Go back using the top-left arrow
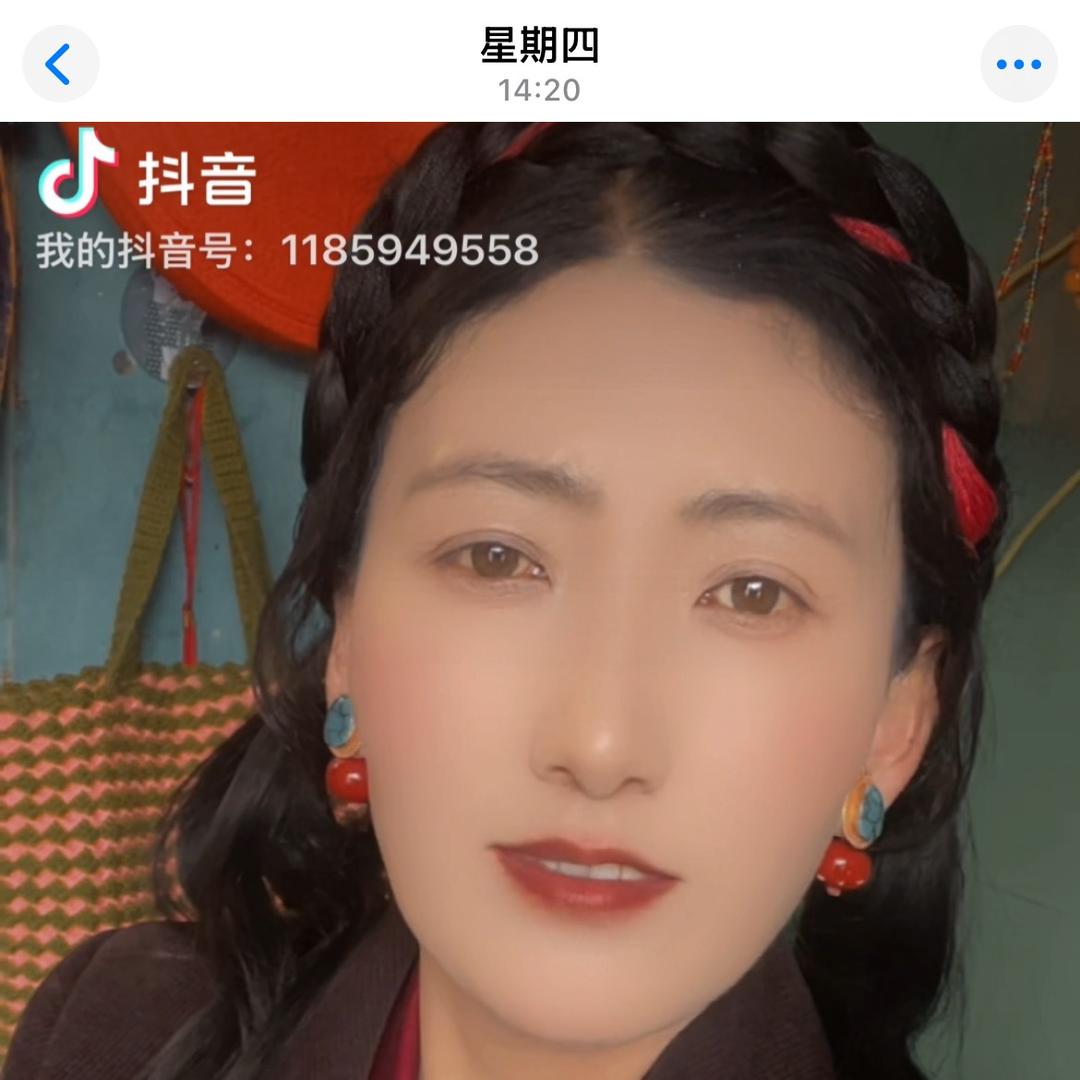1080x1080 pixels. coord(60,64)
